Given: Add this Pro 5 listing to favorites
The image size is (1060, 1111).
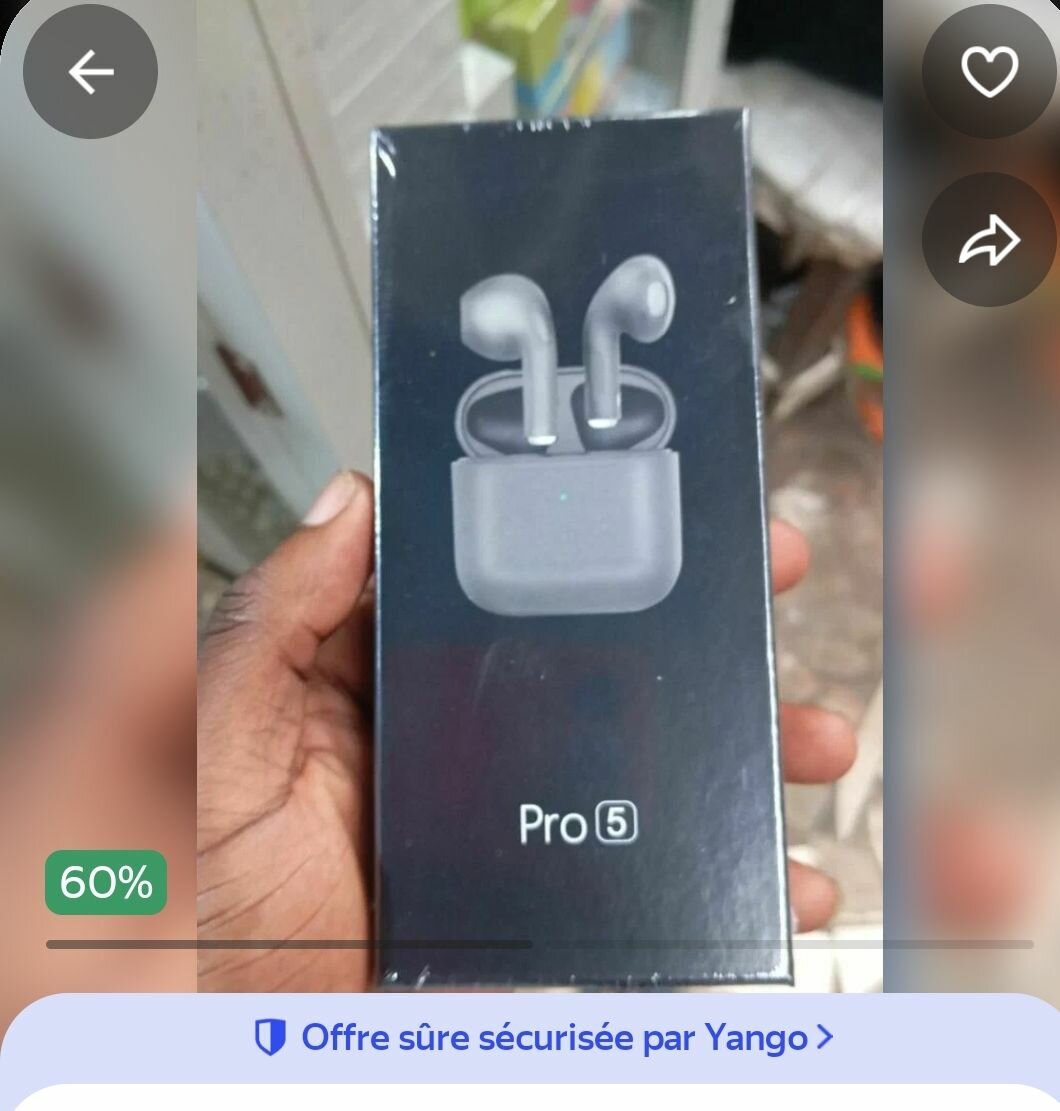Looking at the screenshot, I should click(x=988, y=72).
